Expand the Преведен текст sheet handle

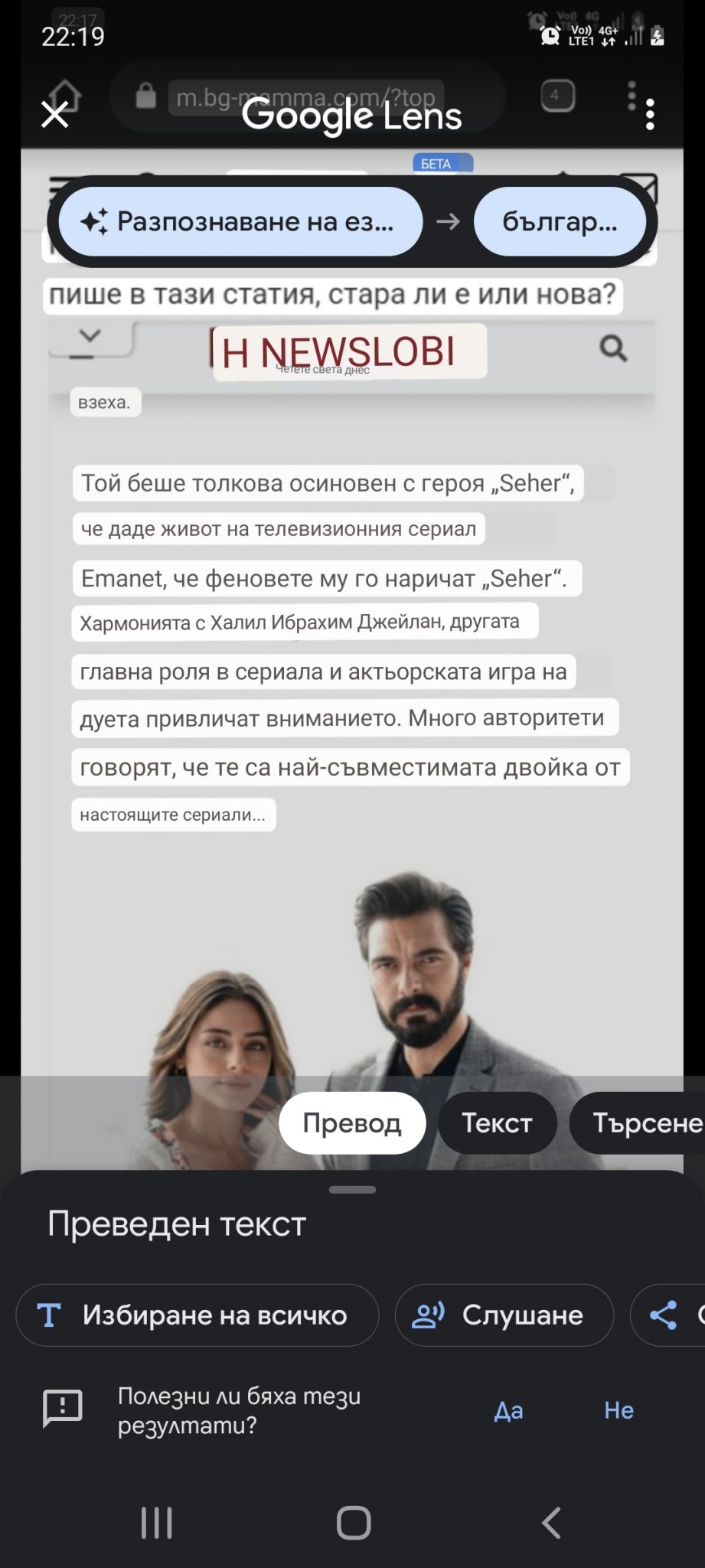tap(352, 1190)
